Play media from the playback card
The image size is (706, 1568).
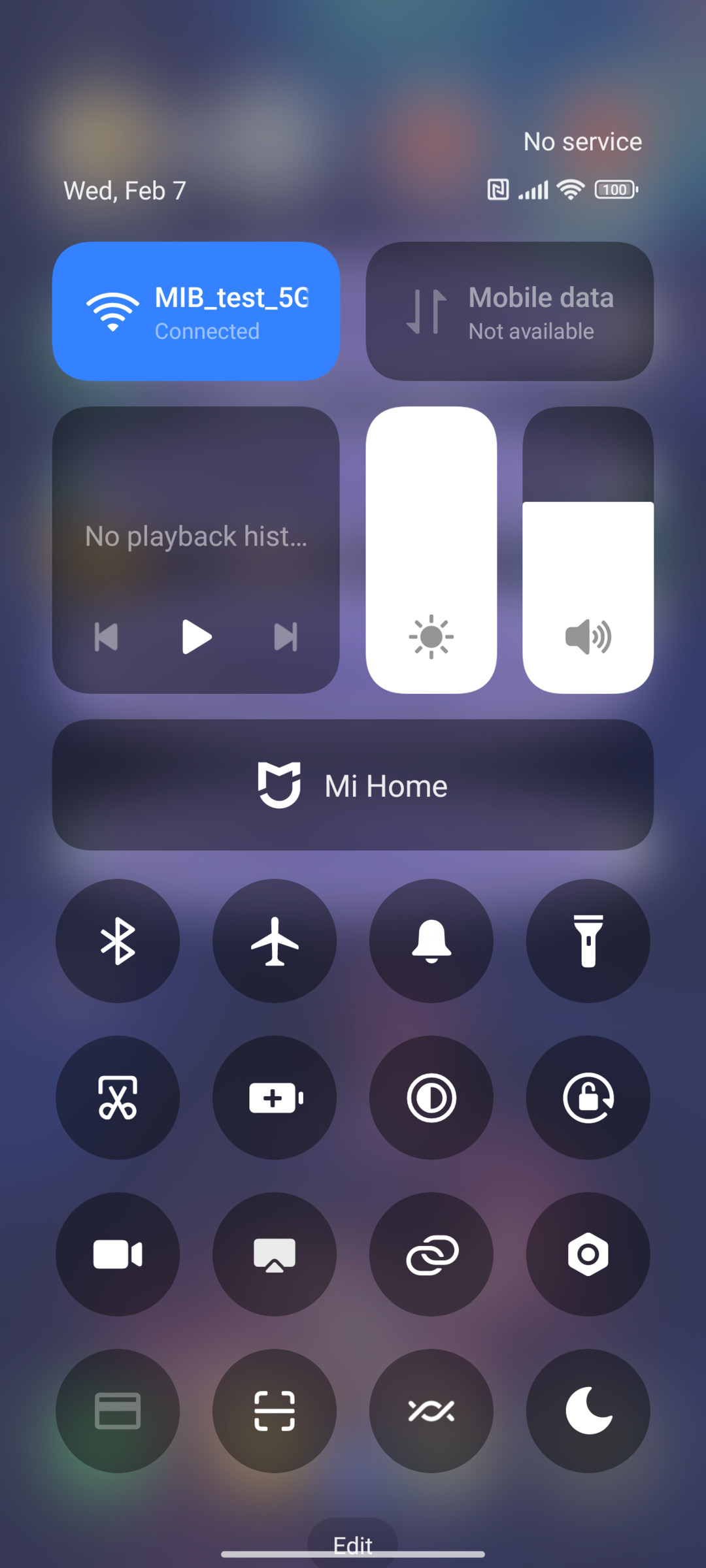(x=196, y=637)
